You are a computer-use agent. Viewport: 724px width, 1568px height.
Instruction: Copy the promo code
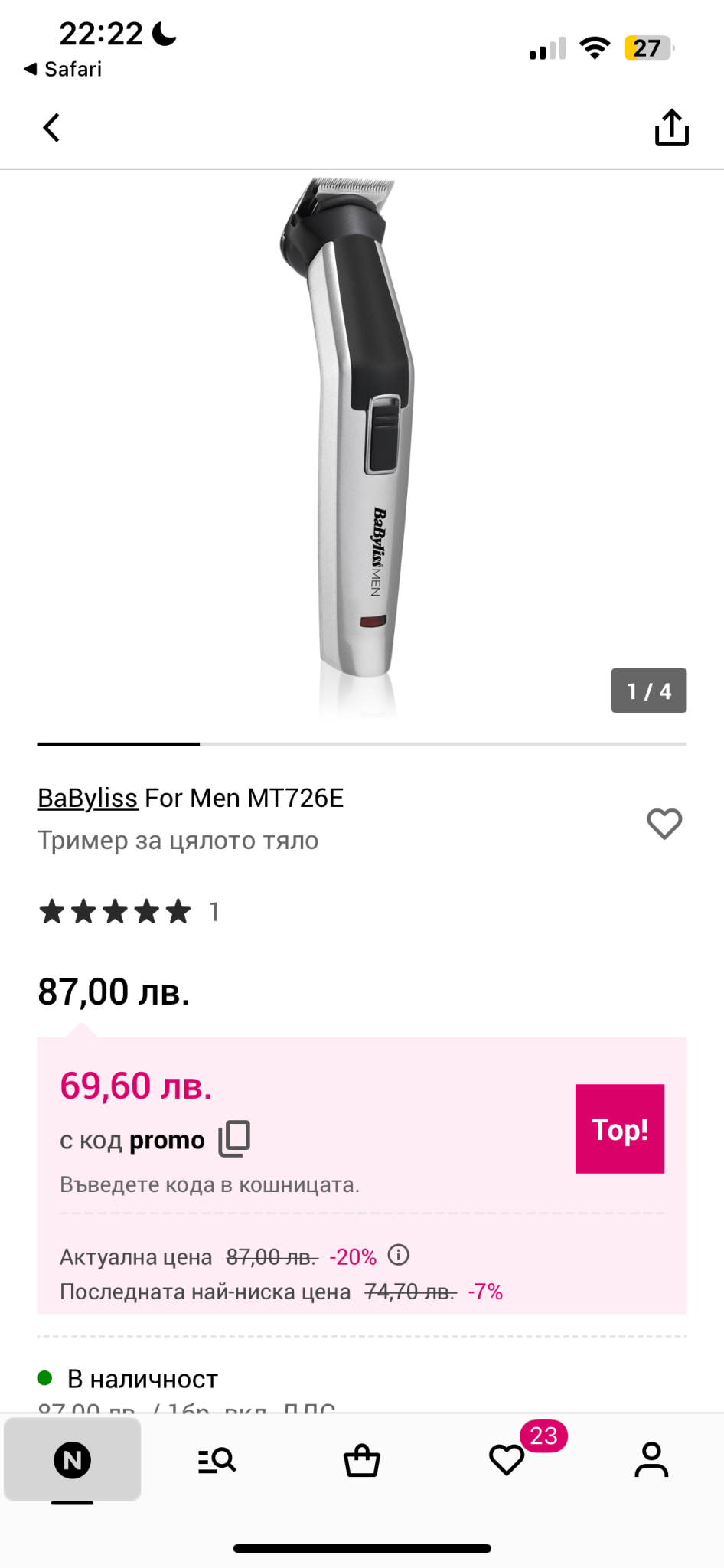(x=234, y=1138)
